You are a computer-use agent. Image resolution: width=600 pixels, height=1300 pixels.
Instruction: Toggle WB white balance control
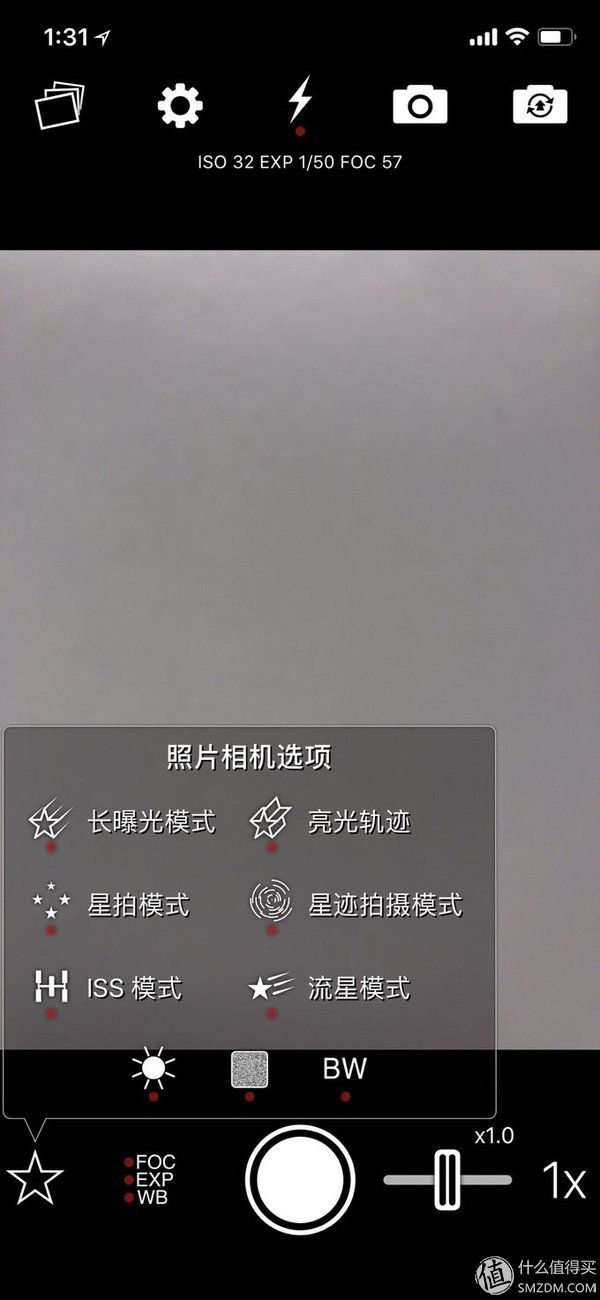click(x=152, y=1196)
